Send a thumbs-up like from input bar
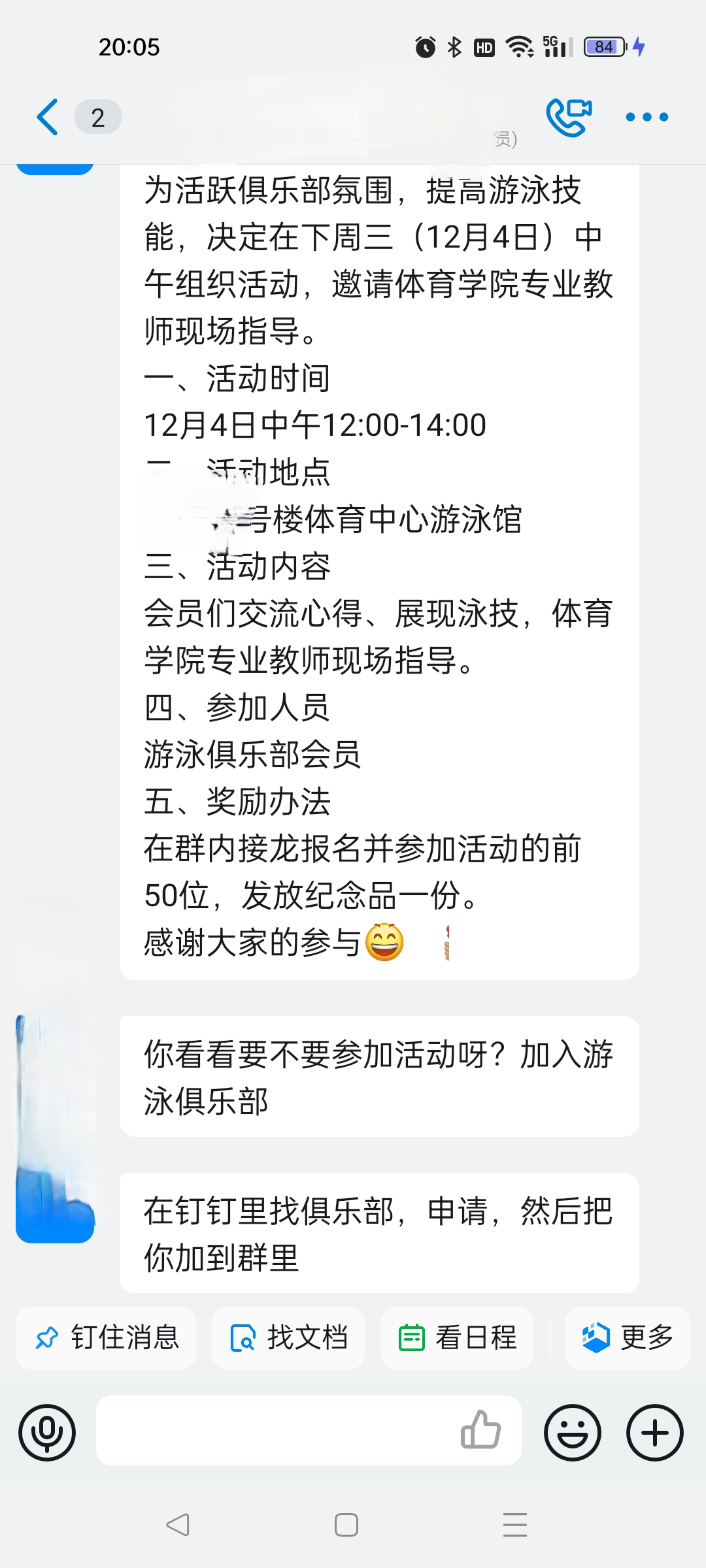 [x=482, y=1431]
